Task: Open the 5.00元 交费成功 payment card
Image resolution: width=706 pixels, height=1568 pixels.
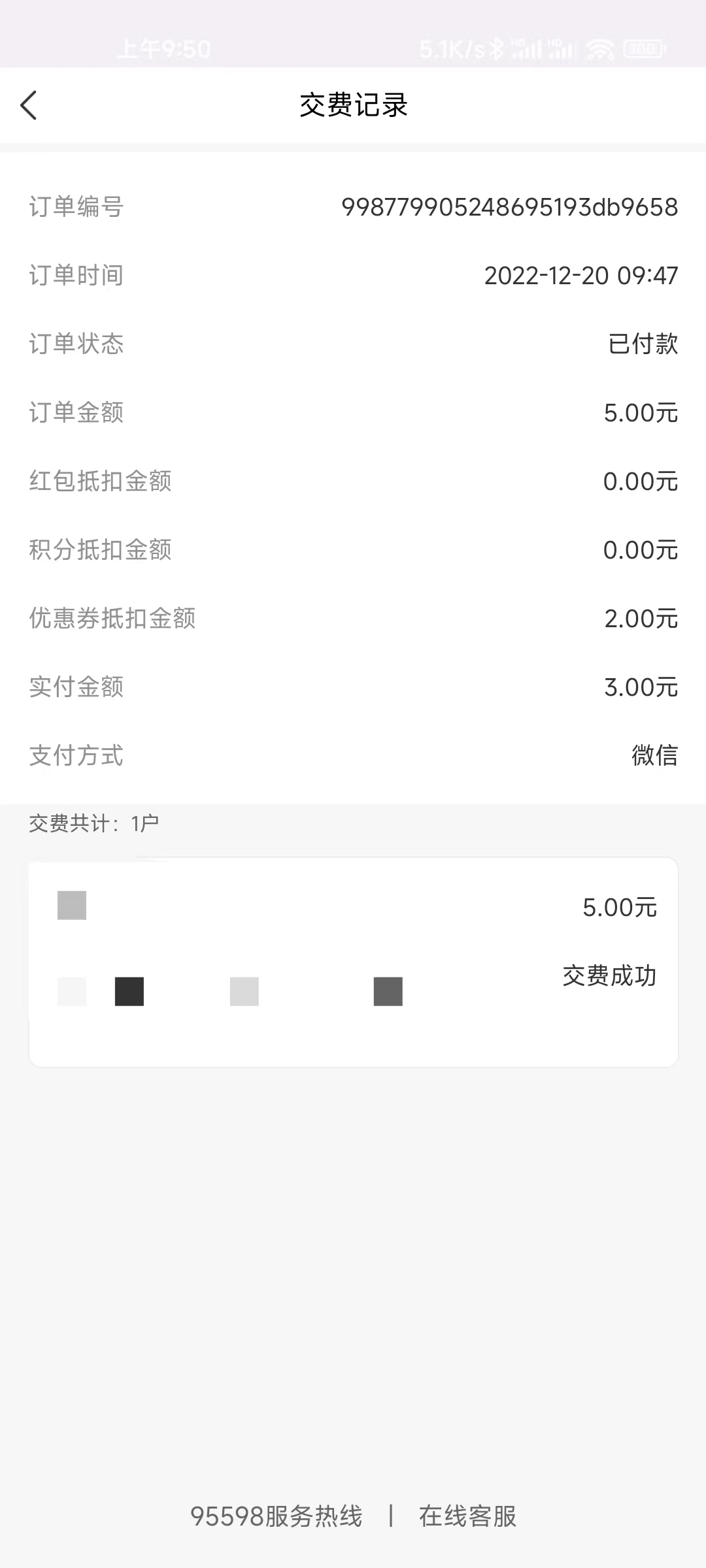Action: point(353,962)
